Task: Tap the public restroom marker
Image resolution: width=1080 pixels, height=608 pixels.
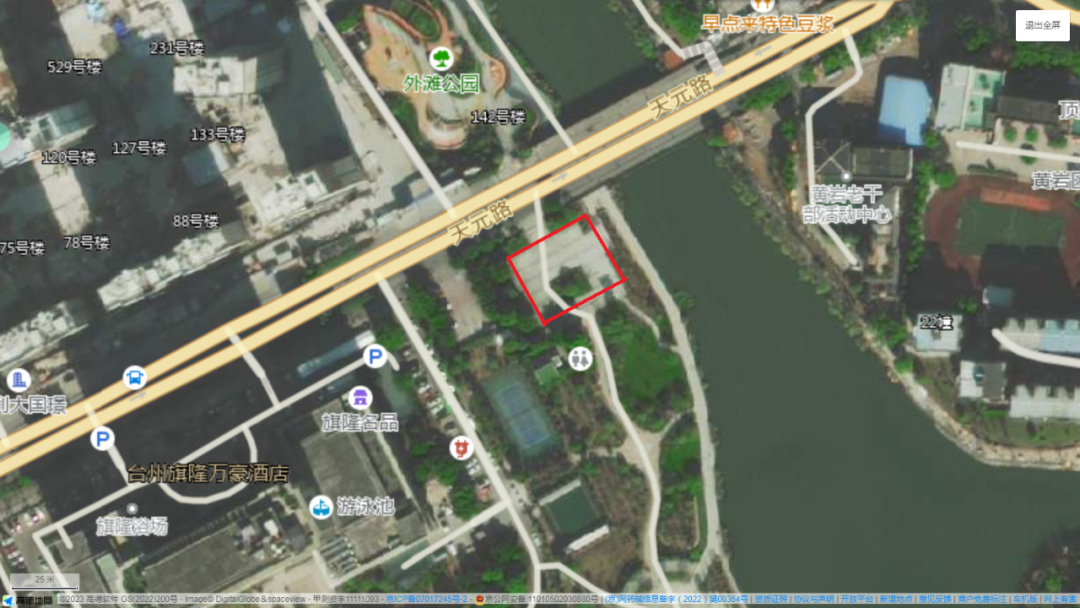Action: click(x=580, y=357)
